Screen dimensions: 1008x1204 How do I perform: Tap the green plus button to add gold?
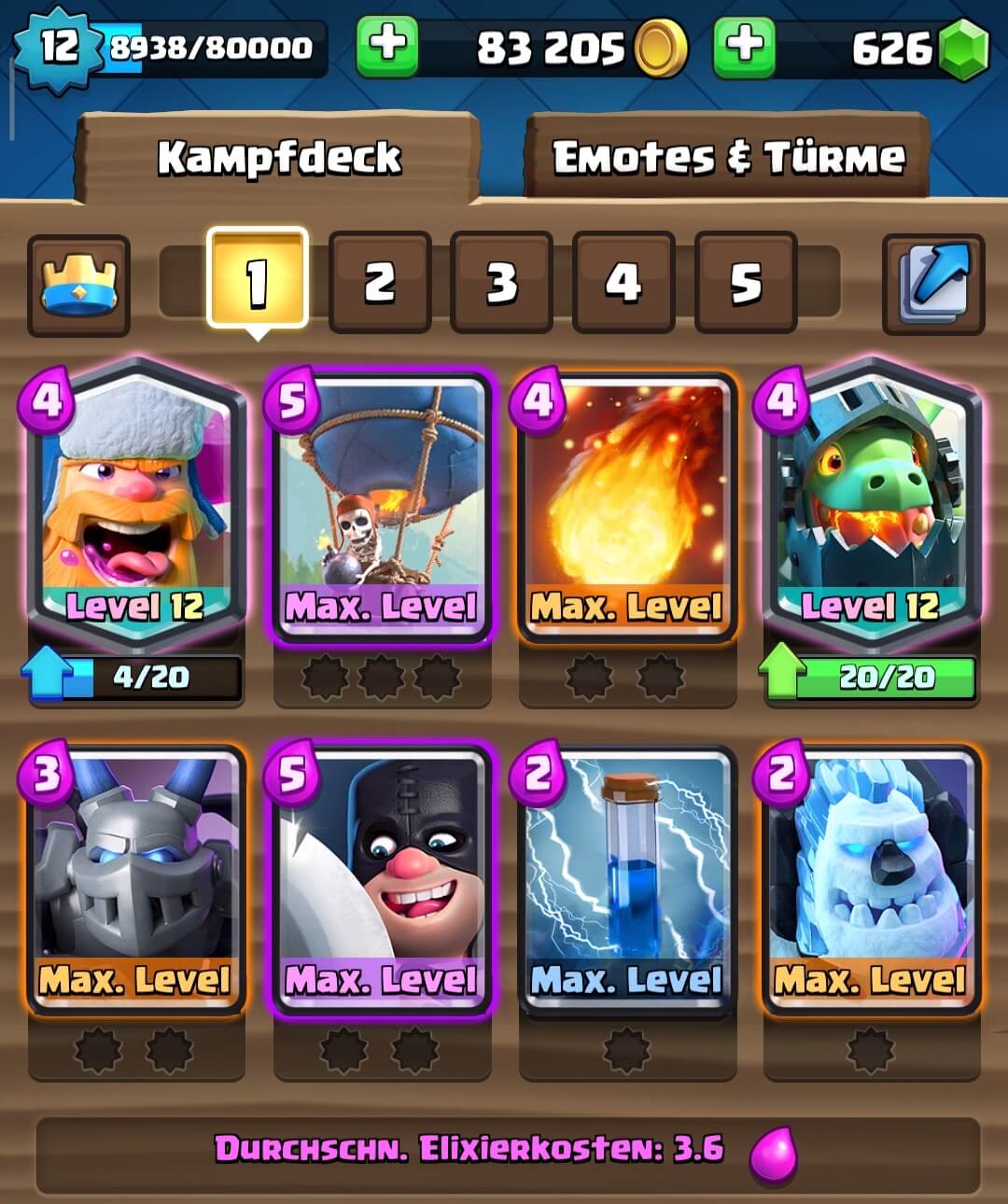coord(387,46)
